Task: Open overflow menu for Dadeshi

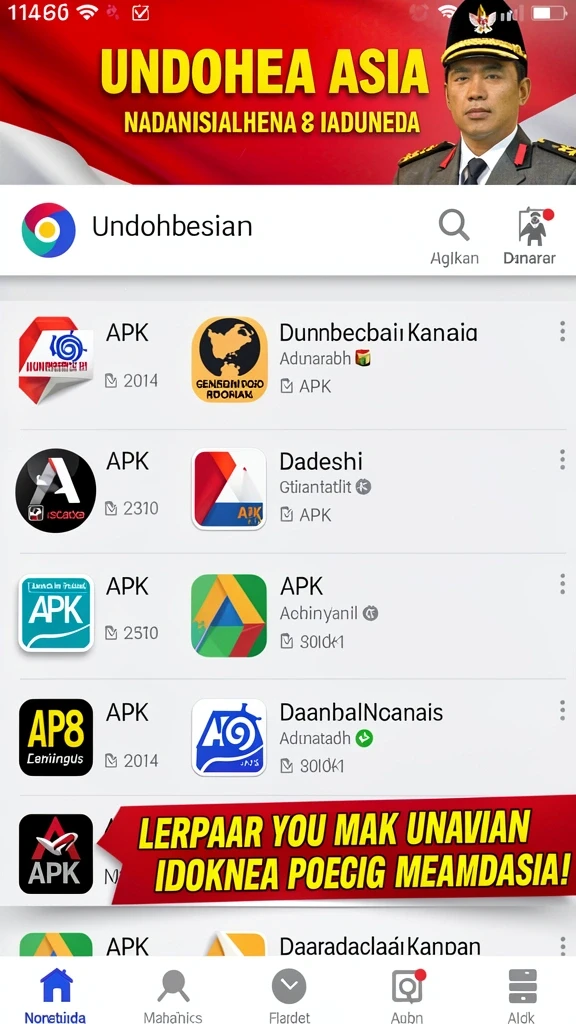Action: pyautogui.click(x=562, y=460)
